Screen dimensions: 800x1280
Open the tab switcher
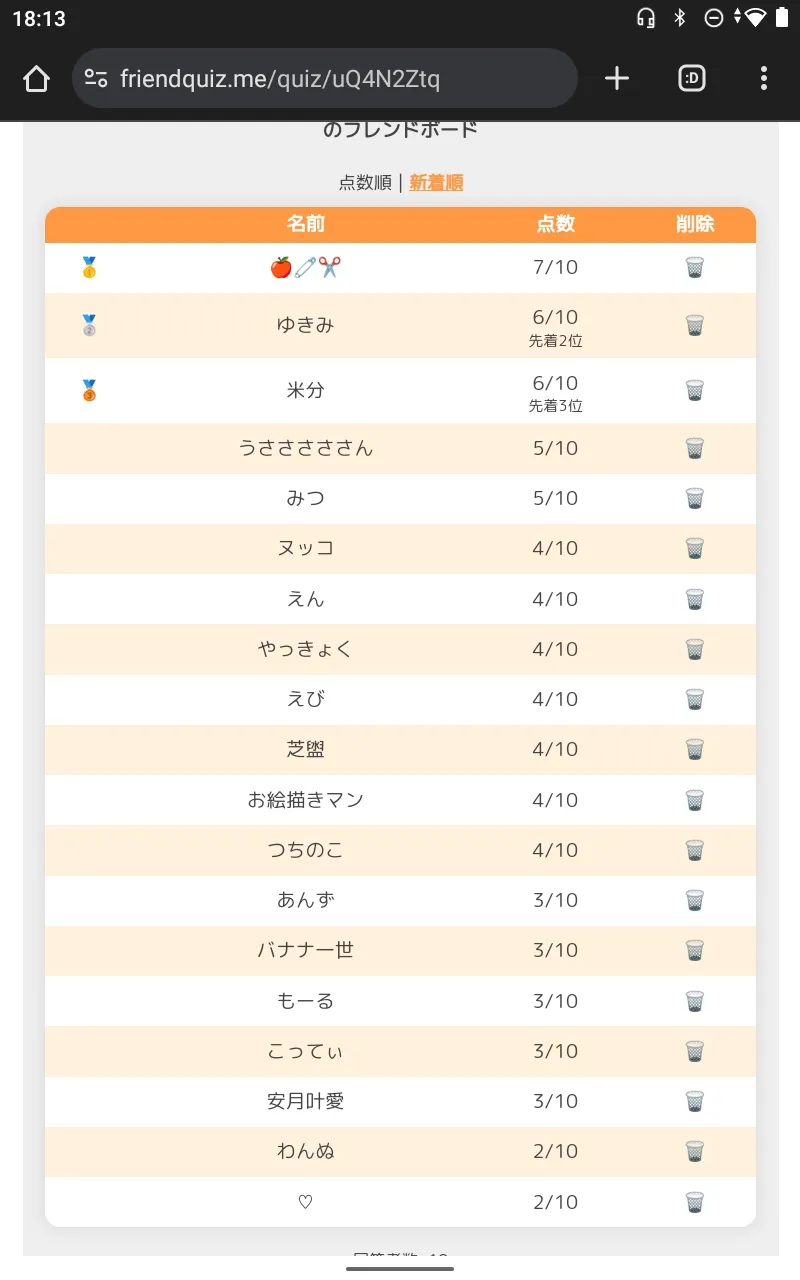pyautogui.click(x=692, y=78)
